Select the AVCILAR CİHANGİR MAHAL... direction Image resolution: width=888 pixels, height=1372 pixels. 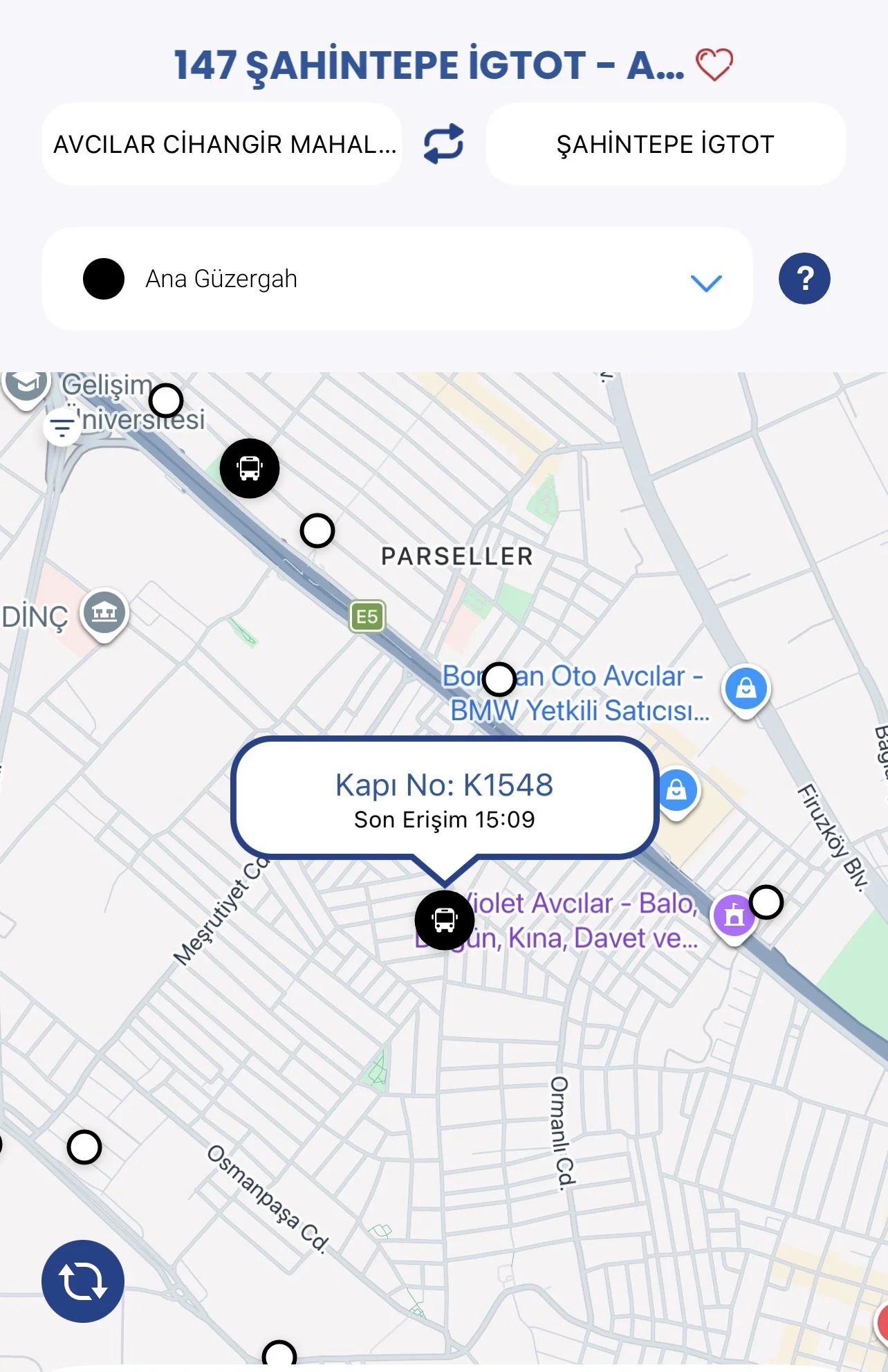point(222,144)
